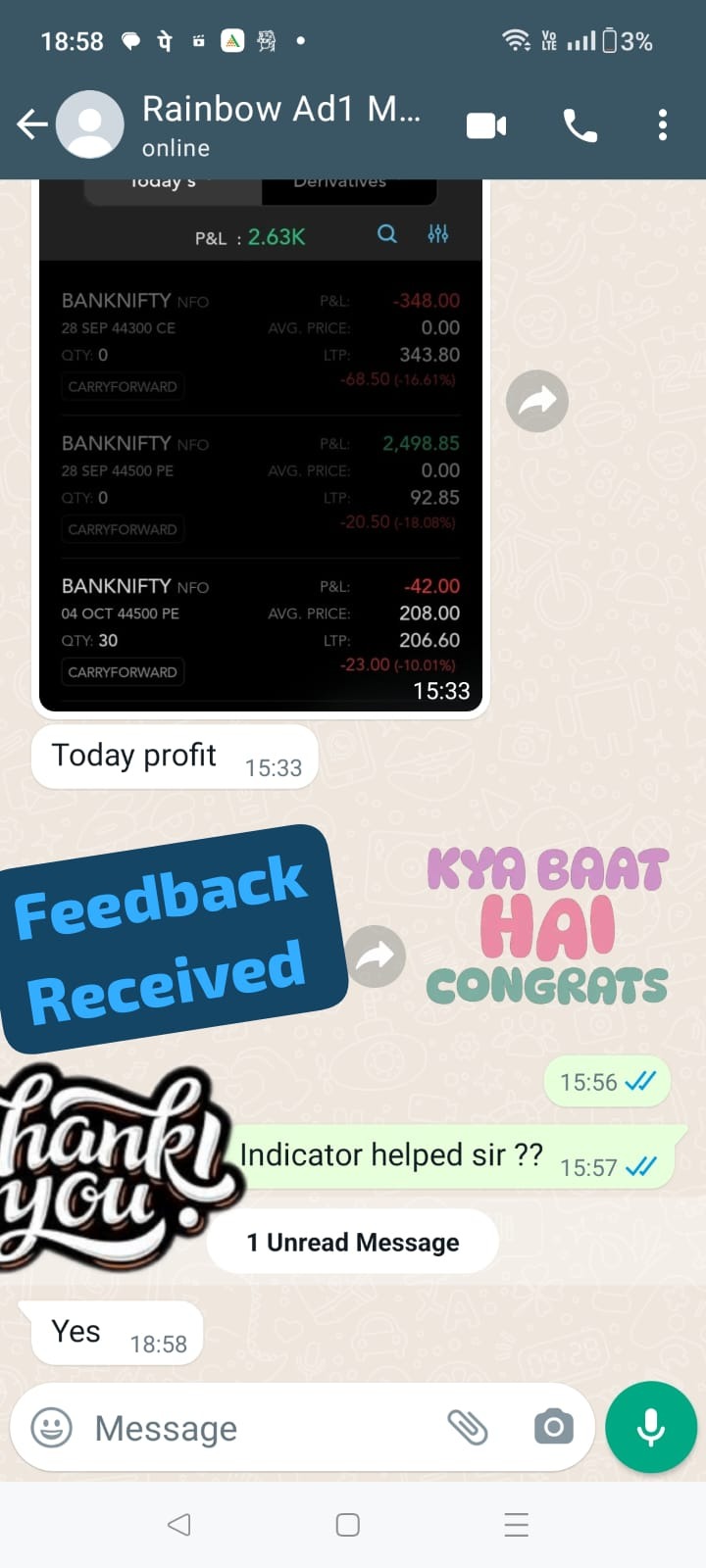
Task: Tap the system home button
Action: tap(347, 1525)
